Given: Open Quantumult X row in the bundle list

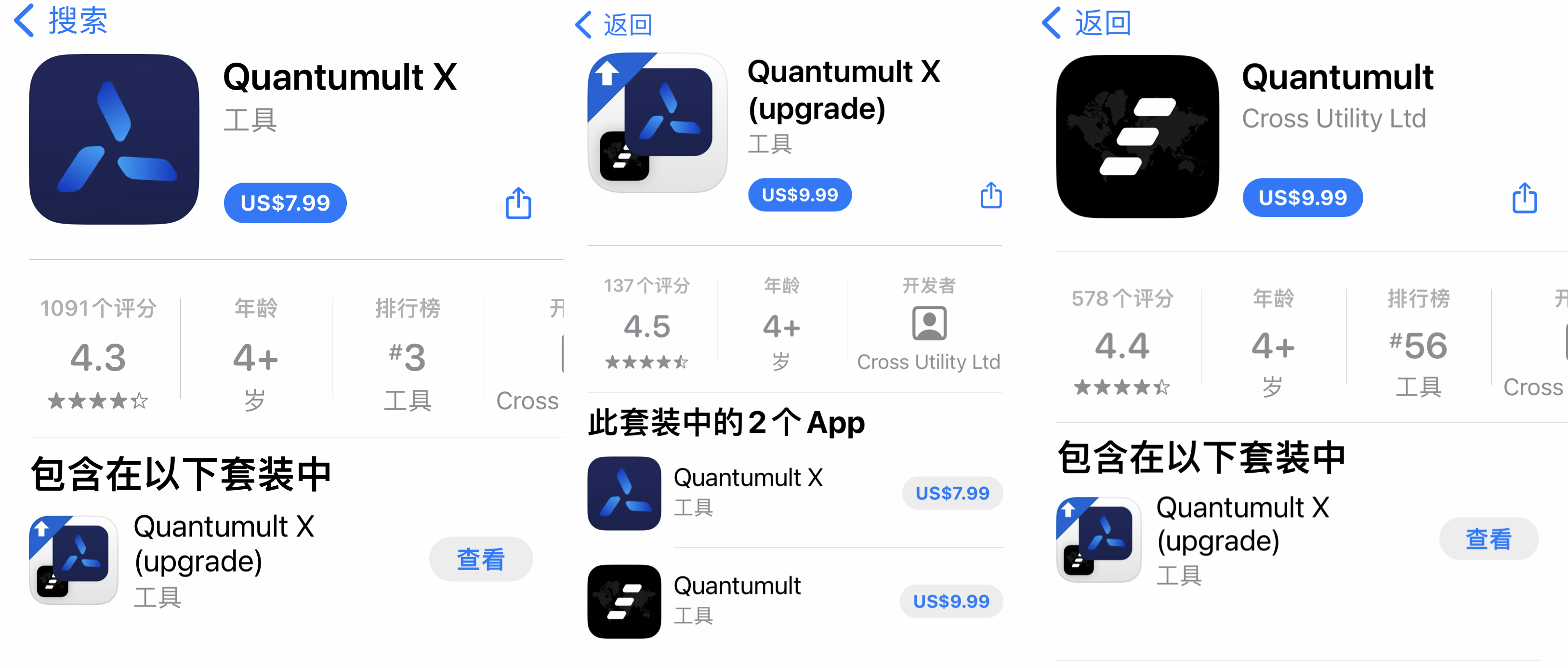Looking at the screenshot, I should click(x=748, y=493).
